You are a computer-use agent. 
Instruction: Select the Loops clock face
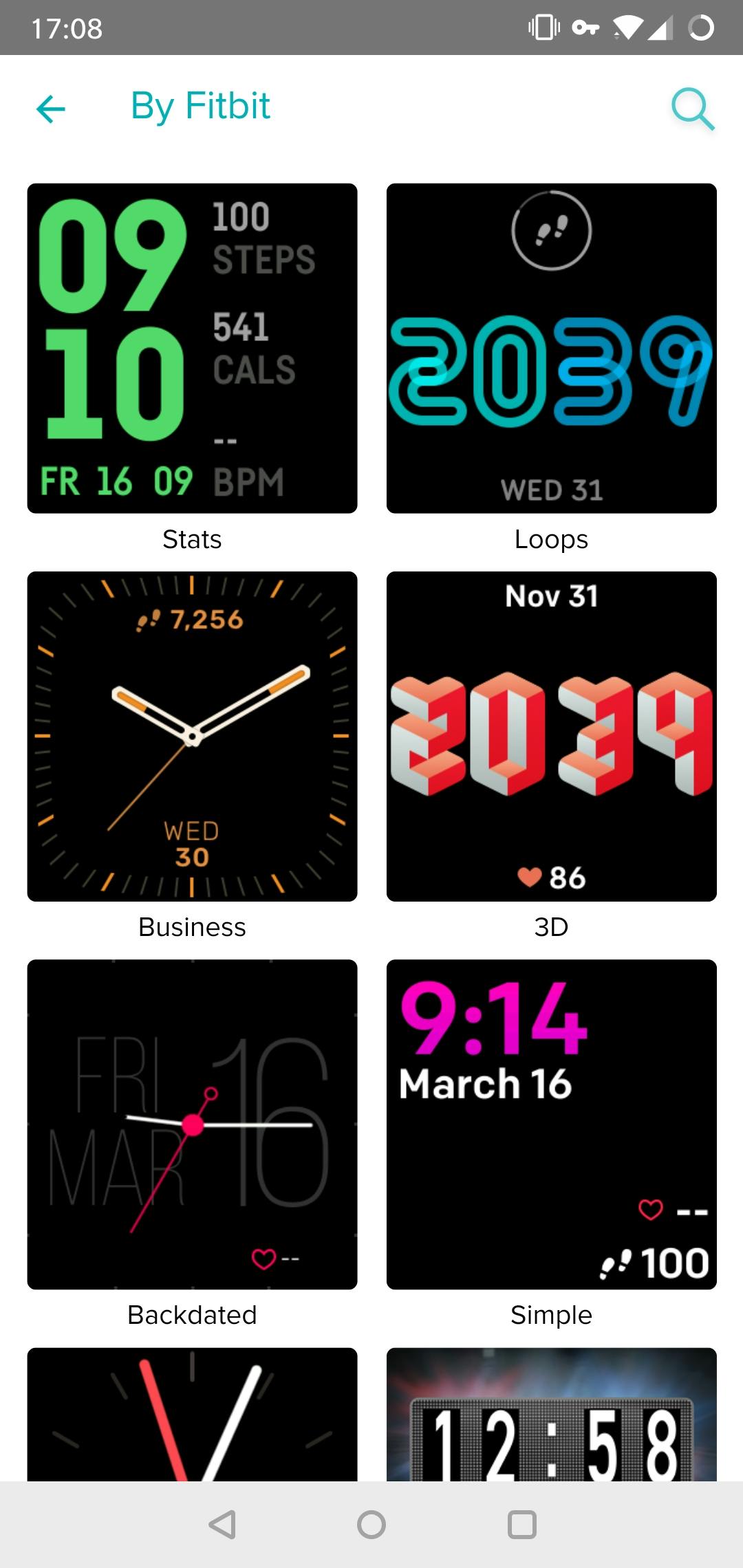click(551, 348)
